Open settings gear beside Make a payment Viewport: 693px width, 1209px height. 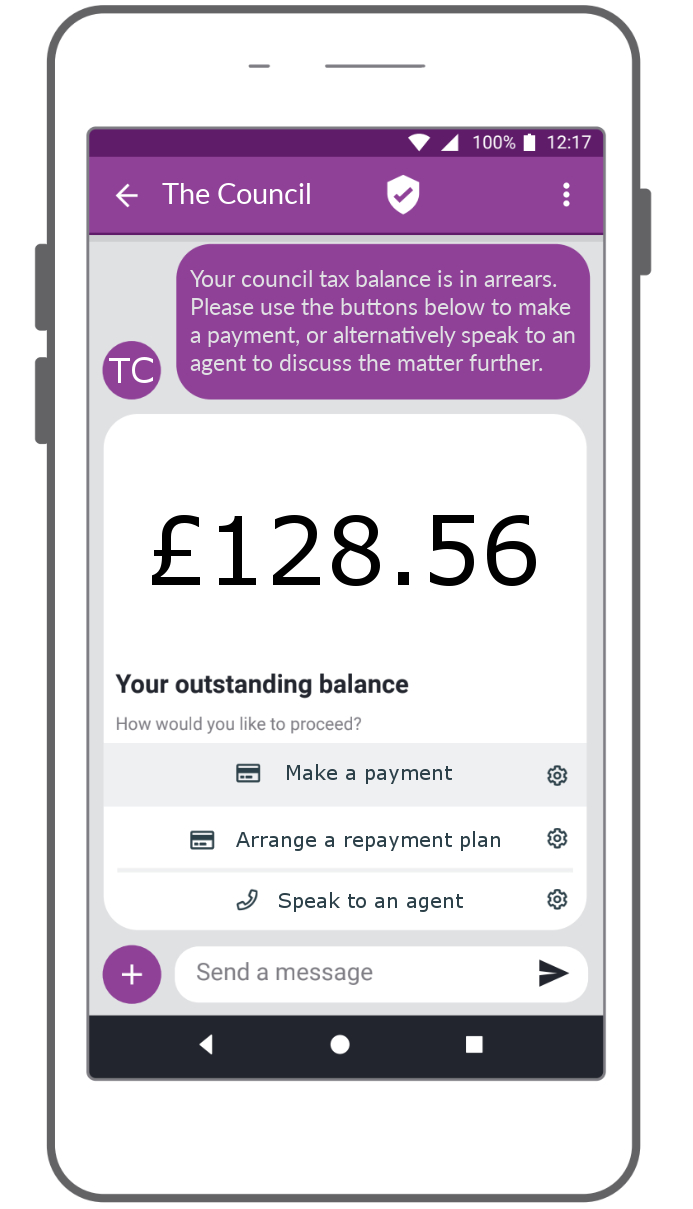coord(557,775)
